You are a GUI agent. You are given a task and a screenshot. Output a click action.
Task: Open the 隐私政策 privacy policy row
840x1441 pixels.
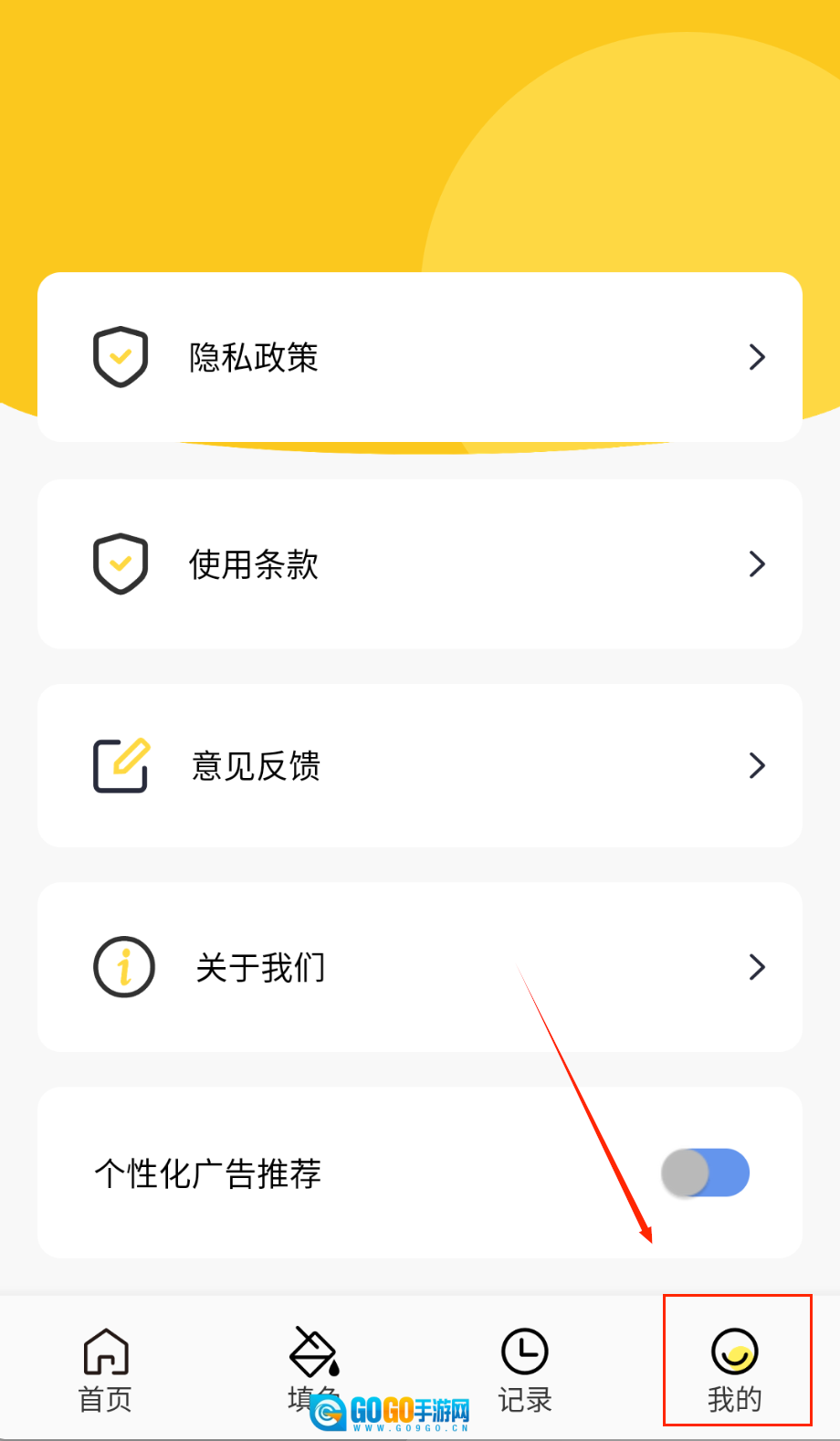click(x=419, y=357)
